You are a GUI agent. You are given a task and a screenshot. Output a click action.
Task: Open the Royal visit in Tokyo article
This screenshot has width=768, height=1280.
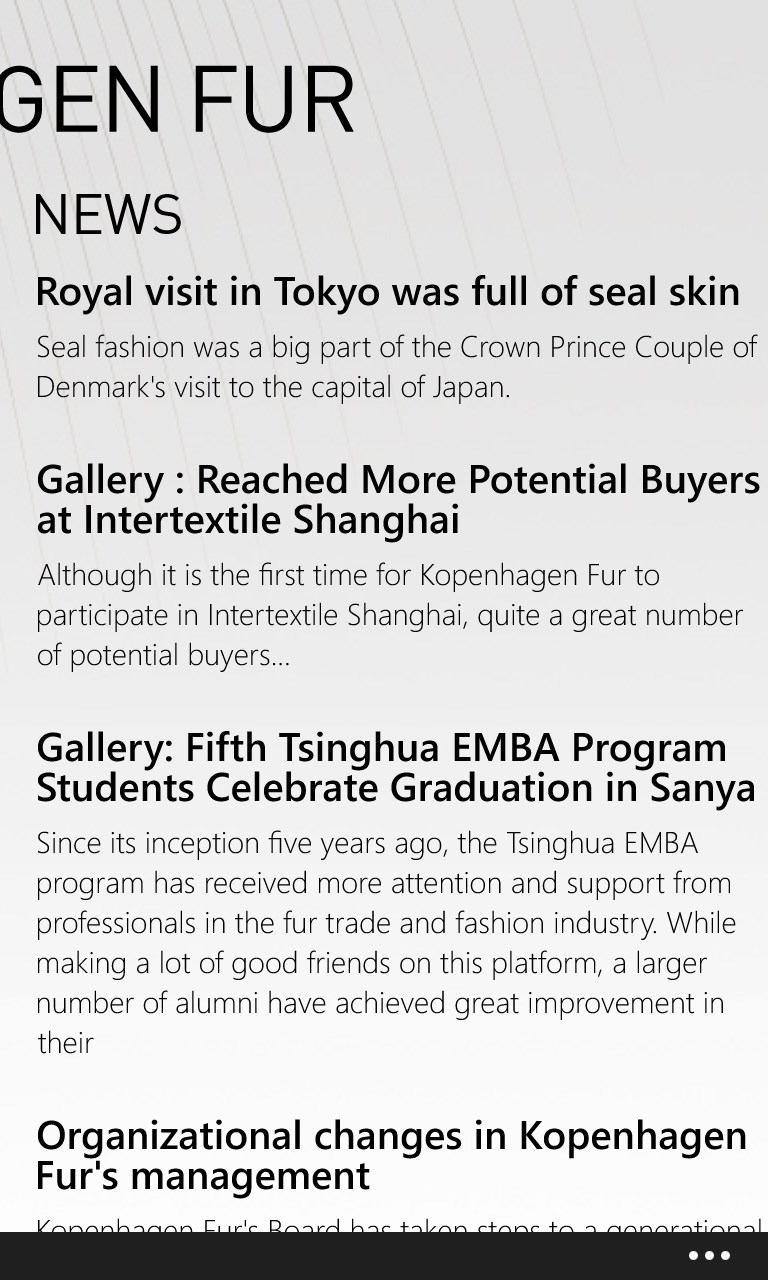387,292
